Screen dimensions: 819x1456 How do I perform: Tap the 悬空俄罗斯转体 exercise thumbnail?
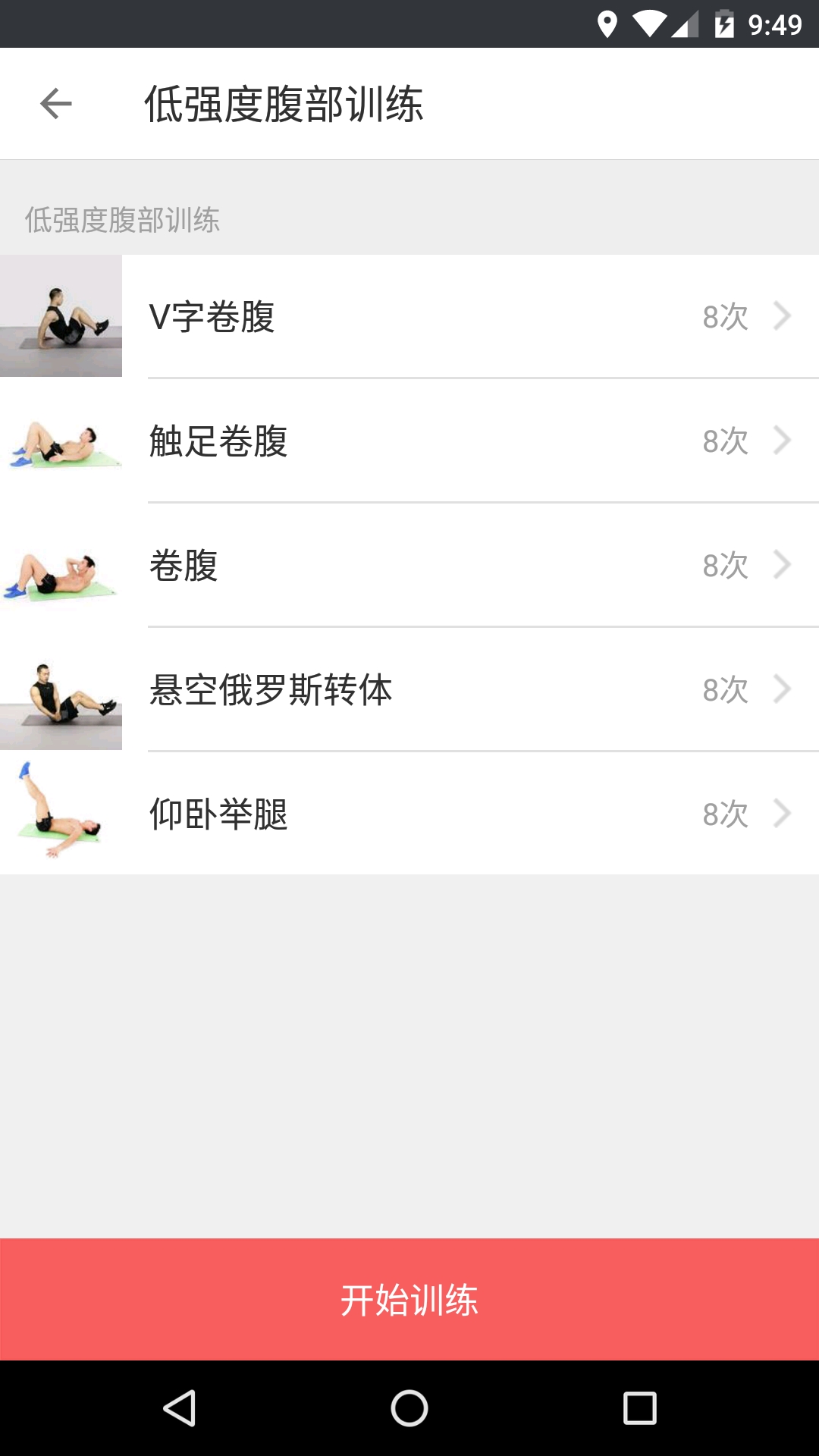click(61, 689)
